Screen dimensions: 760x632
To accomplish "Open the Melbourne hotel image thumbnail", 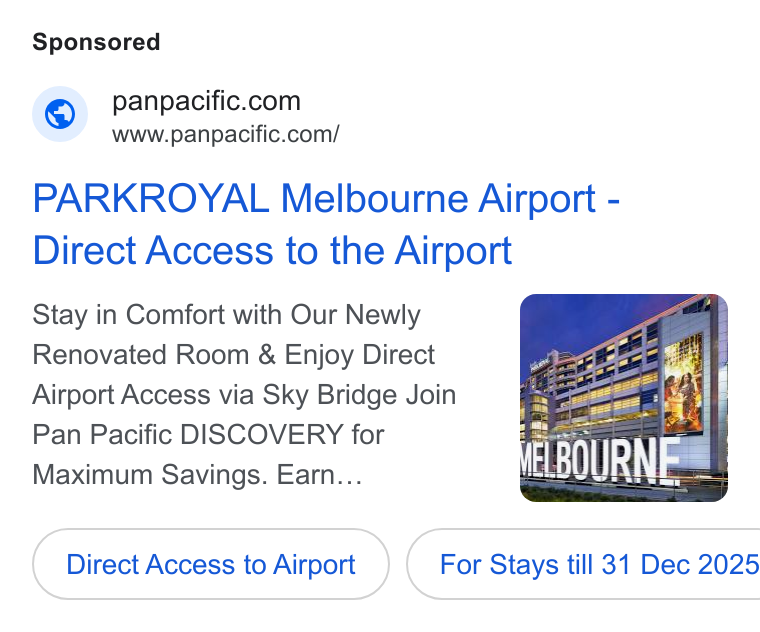I will click(x=624, y=398).
